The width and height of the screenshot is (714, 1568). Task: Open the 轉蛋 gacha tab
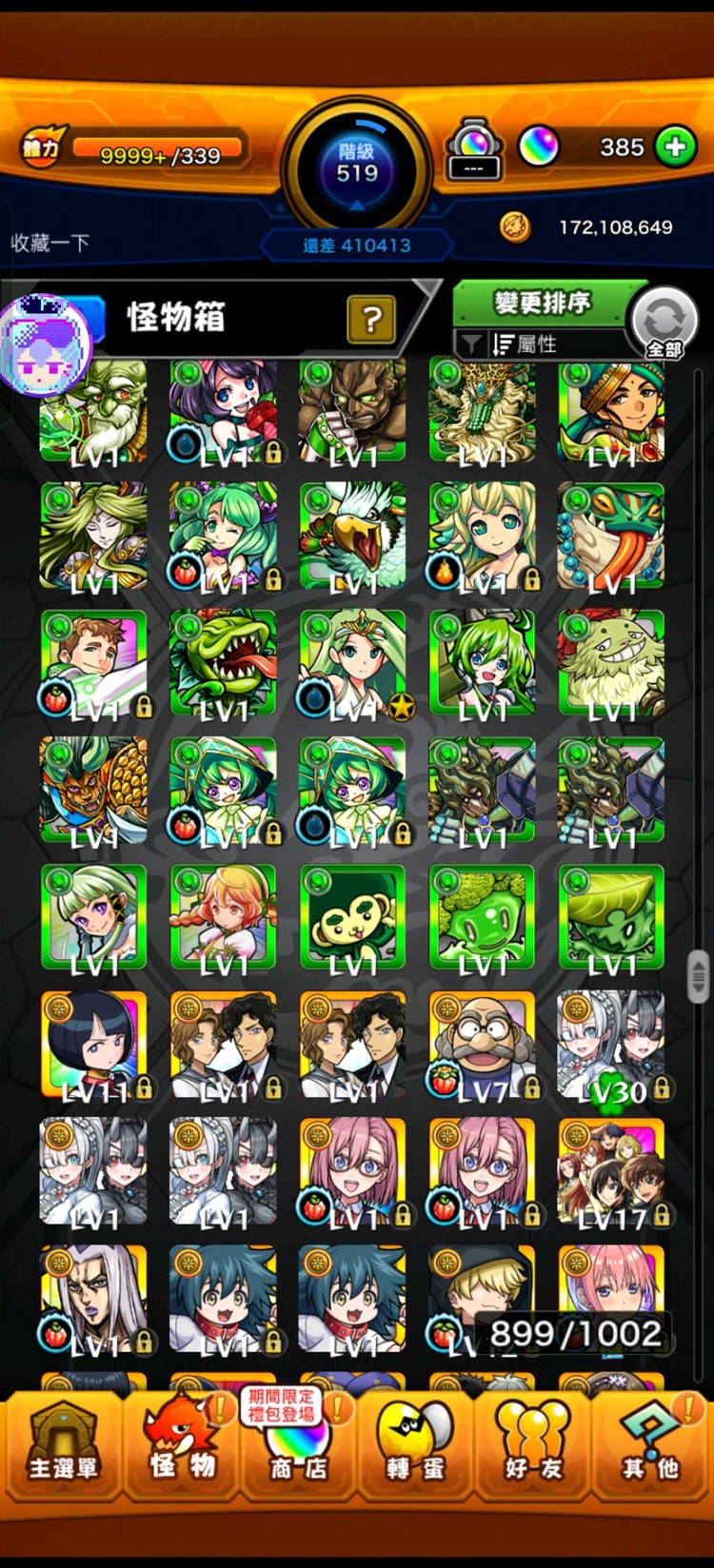pos(415,1447)
